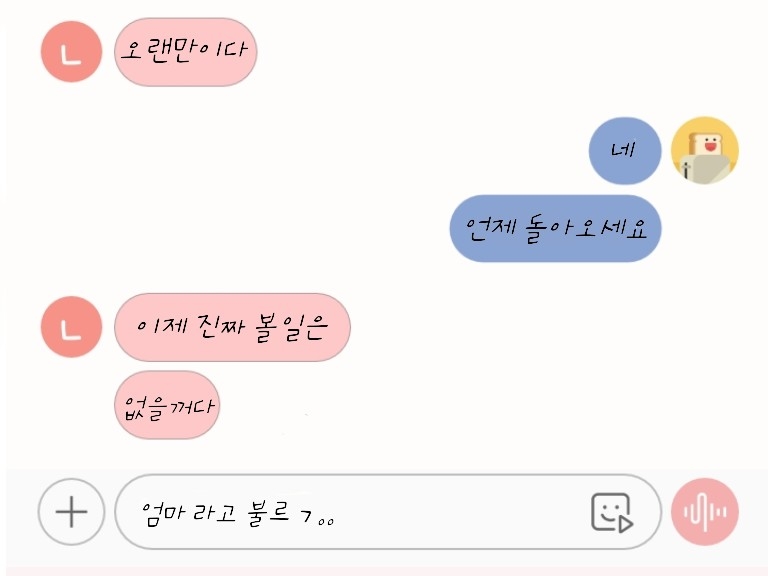Open the profile of contact L next to 오랜만이다
Screen dimensions: 768x576
(x=71, y=51)
